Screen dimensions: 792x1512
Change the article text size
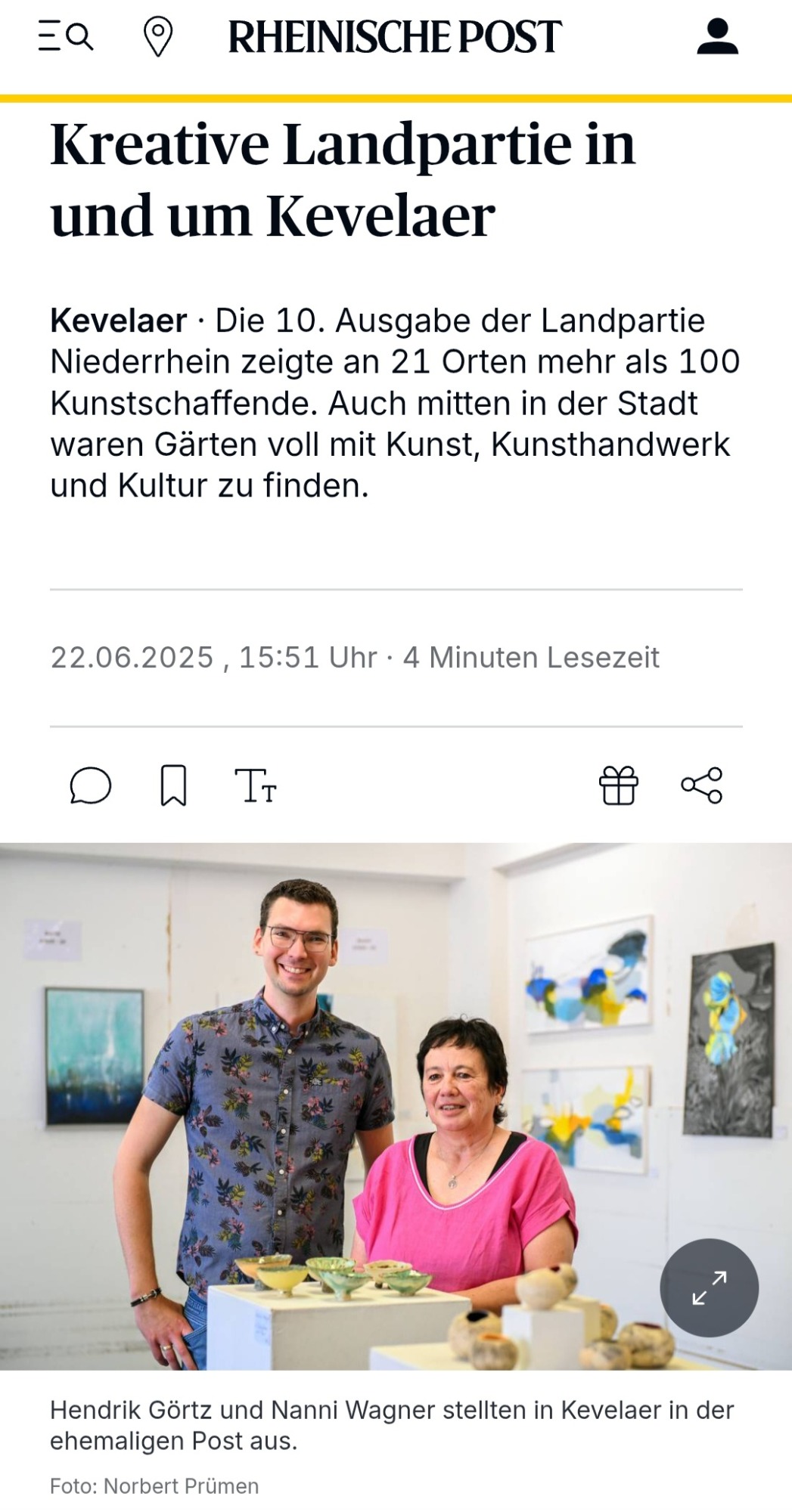[x=255, y=785]
